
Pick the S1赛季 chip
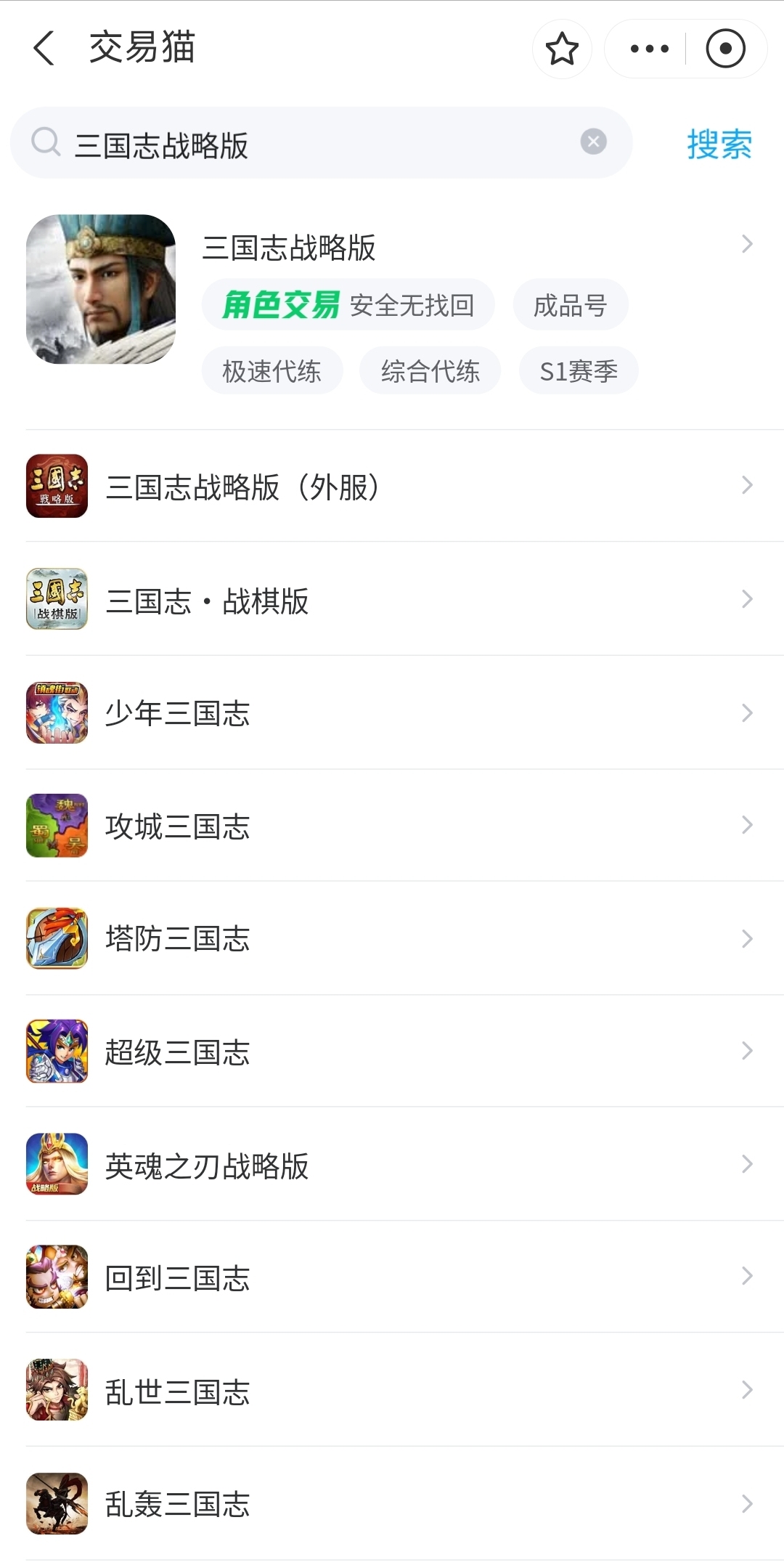click(578, 371)
